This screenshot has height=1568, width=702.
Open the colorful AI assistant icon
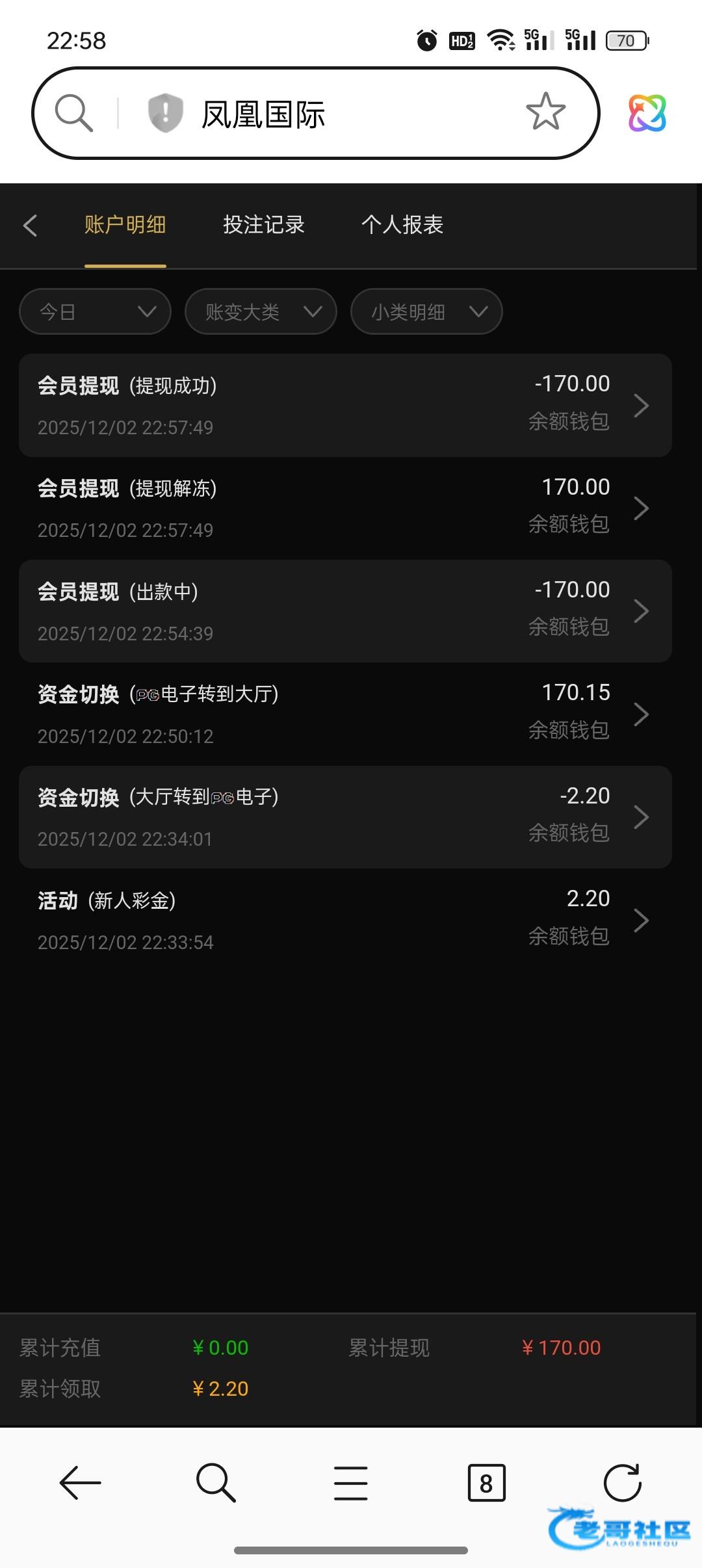click(647, 113)
